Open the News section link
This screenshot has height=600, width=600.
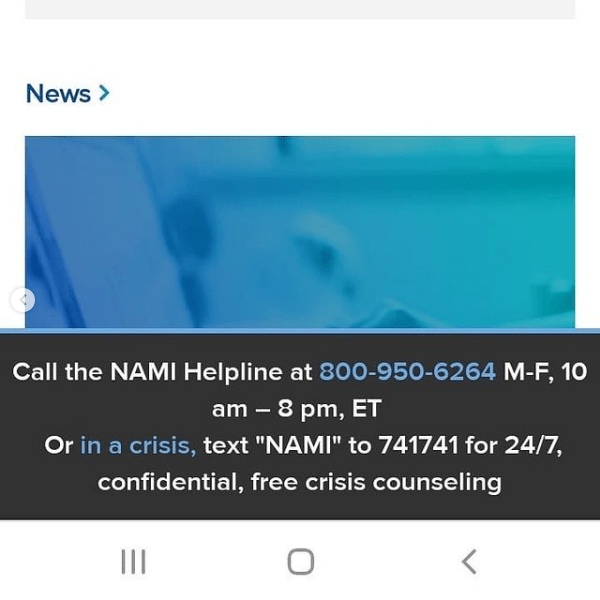point(67,94)
